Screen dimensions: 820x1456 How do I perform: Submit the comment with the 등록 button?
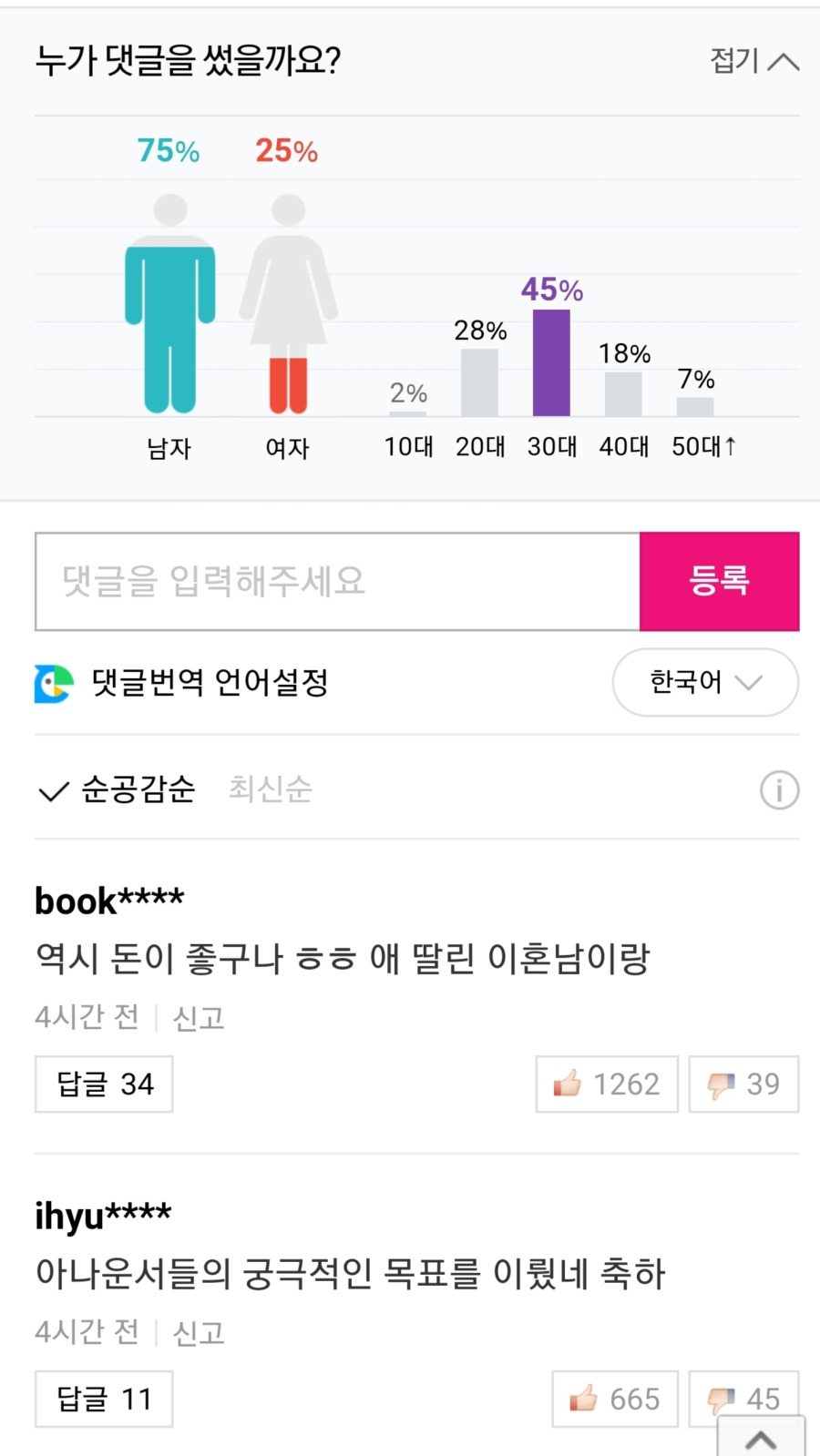[x=720, y=582]
